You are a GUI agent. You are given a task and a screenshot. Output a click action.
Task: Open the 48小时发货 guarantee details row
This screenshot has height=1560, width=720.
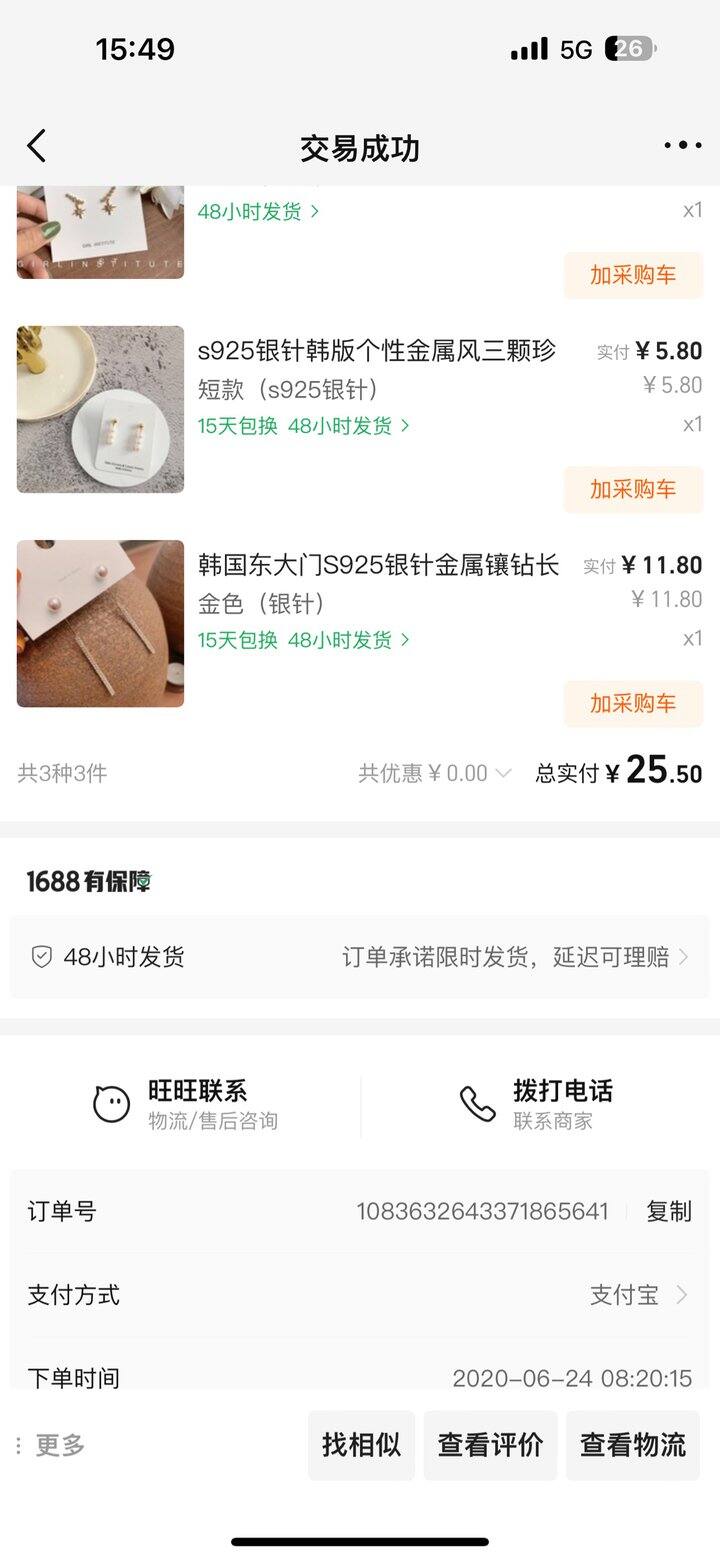pos(360,957)
